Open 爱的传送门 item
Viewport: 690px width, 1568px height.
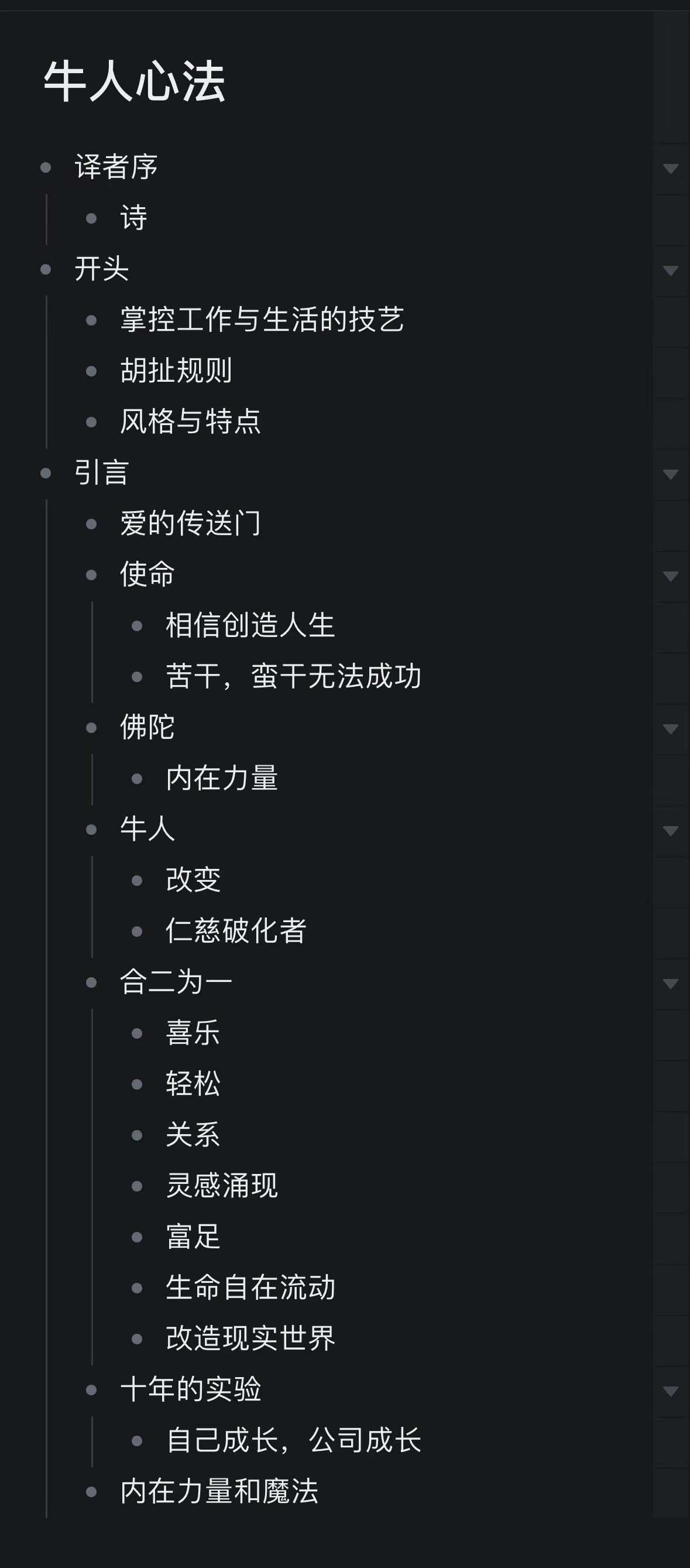tap(190, 523)
